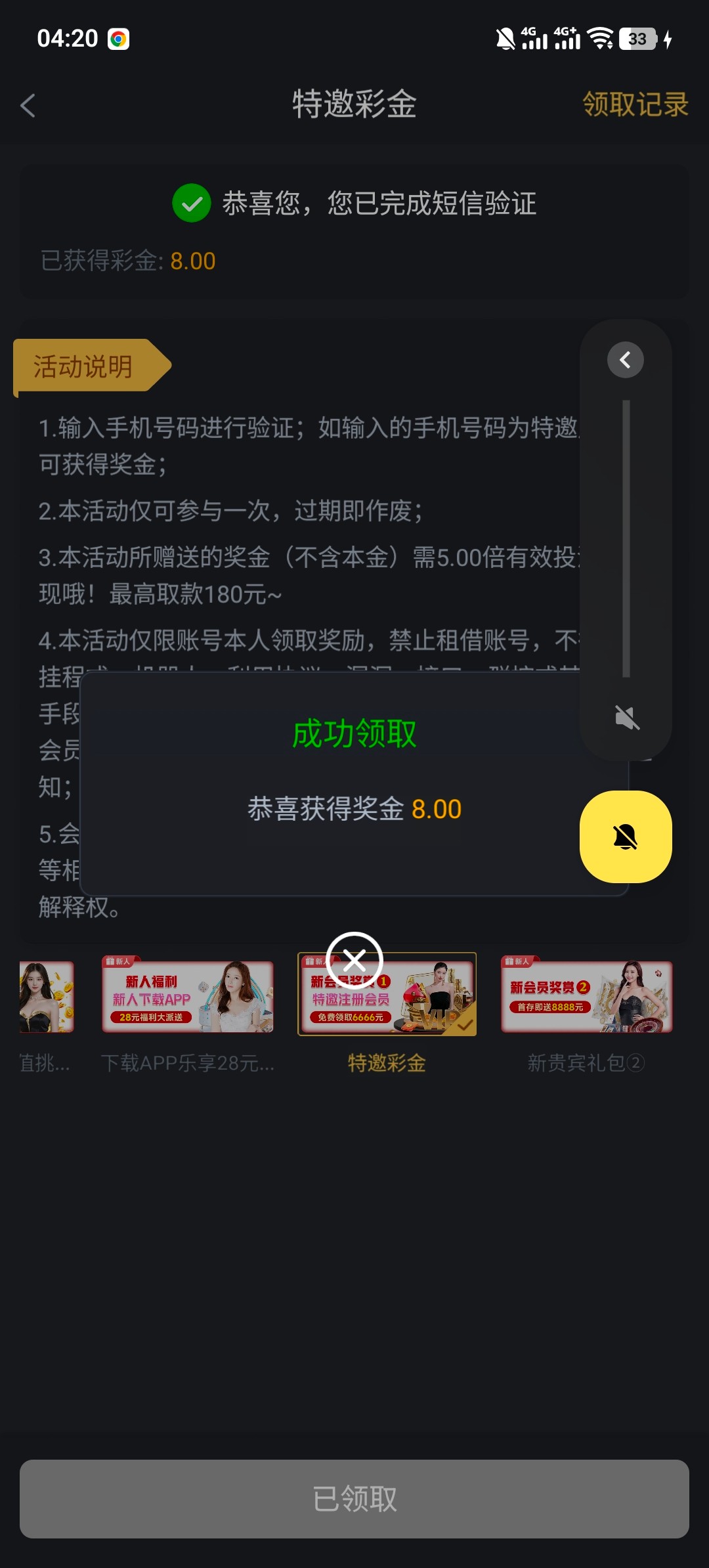The width and height of the screenshot is (709, 1568).
Task: Open the 下载APP乐享28元 promotion card
Action: (x=188, y=997)
